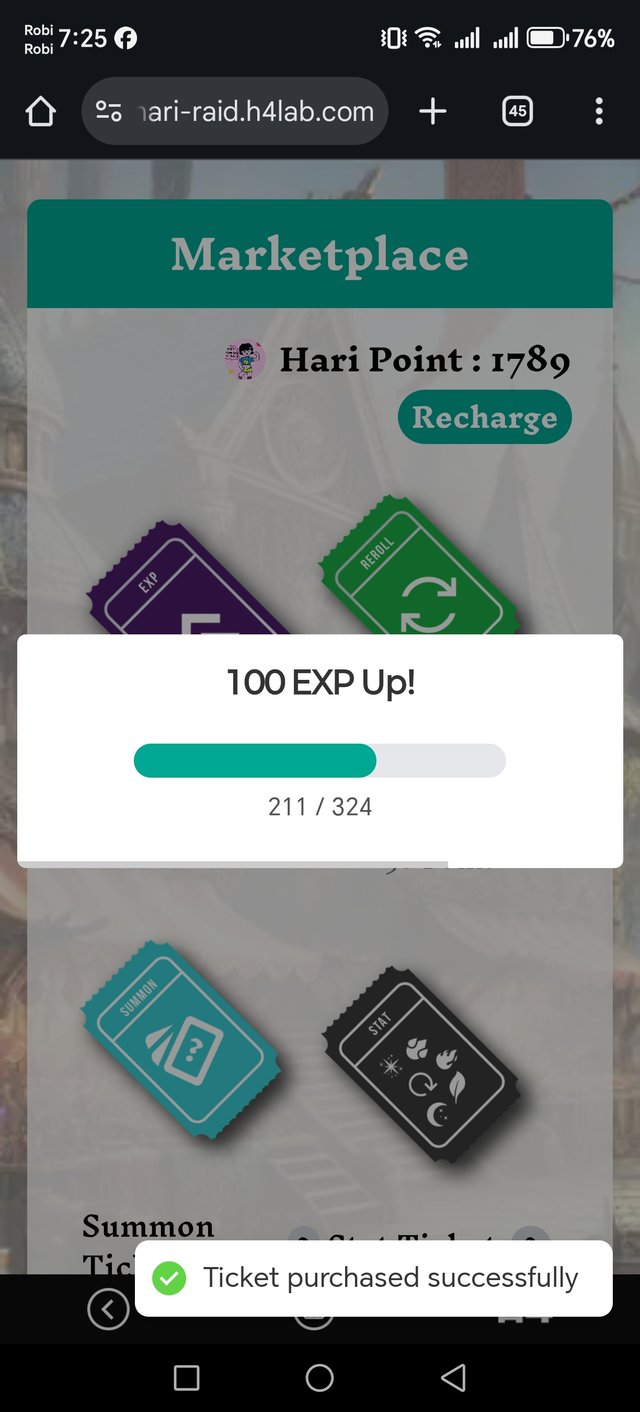Tap the hari-raid.h4lab.com address bar
Screen dimensions: 640x1412
235,112
